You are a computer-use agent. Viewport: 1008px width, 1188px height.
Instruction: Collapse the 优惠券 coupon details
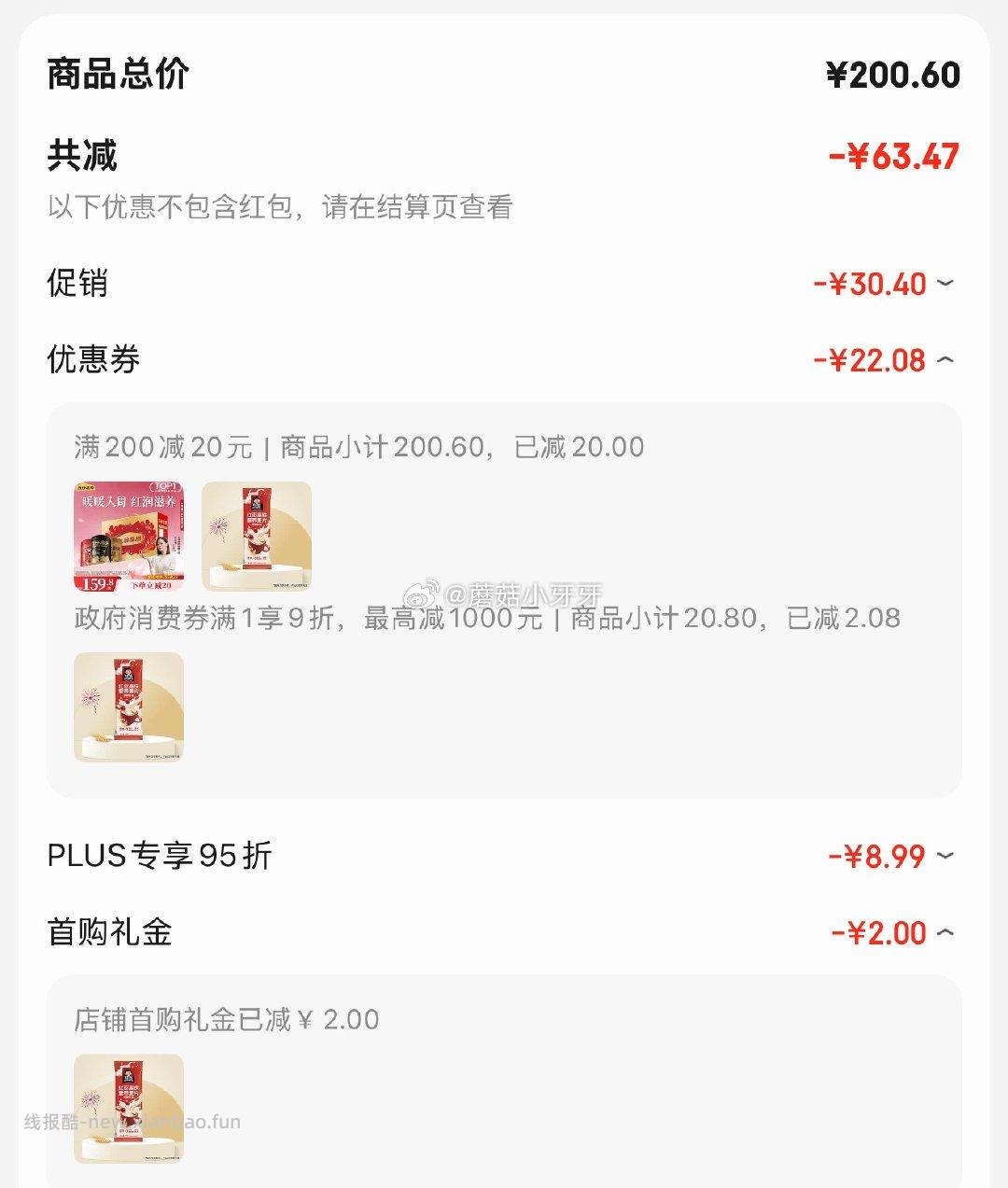point(947,361)
